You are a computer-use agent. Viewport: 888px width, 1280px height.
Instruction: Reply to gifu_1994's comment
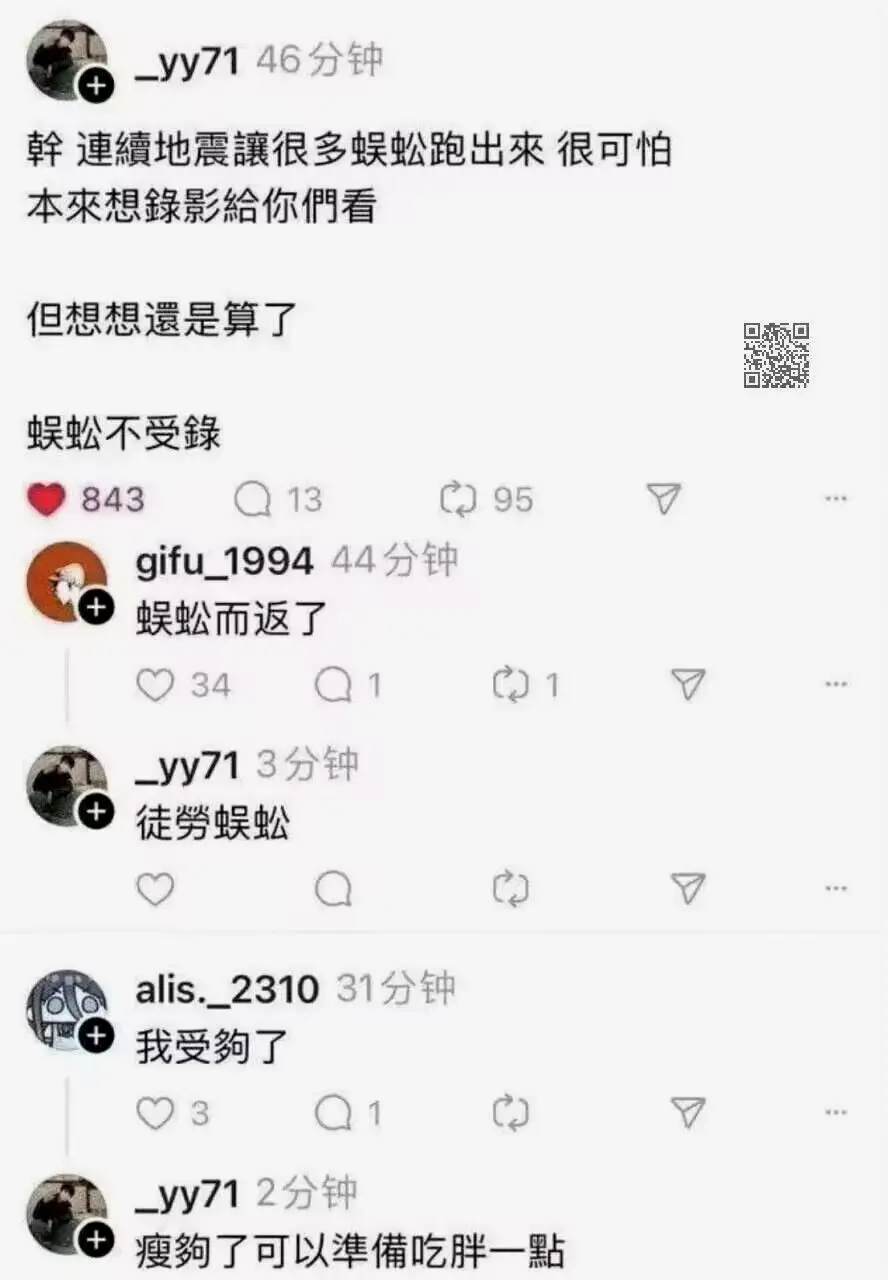pos(334,685)
